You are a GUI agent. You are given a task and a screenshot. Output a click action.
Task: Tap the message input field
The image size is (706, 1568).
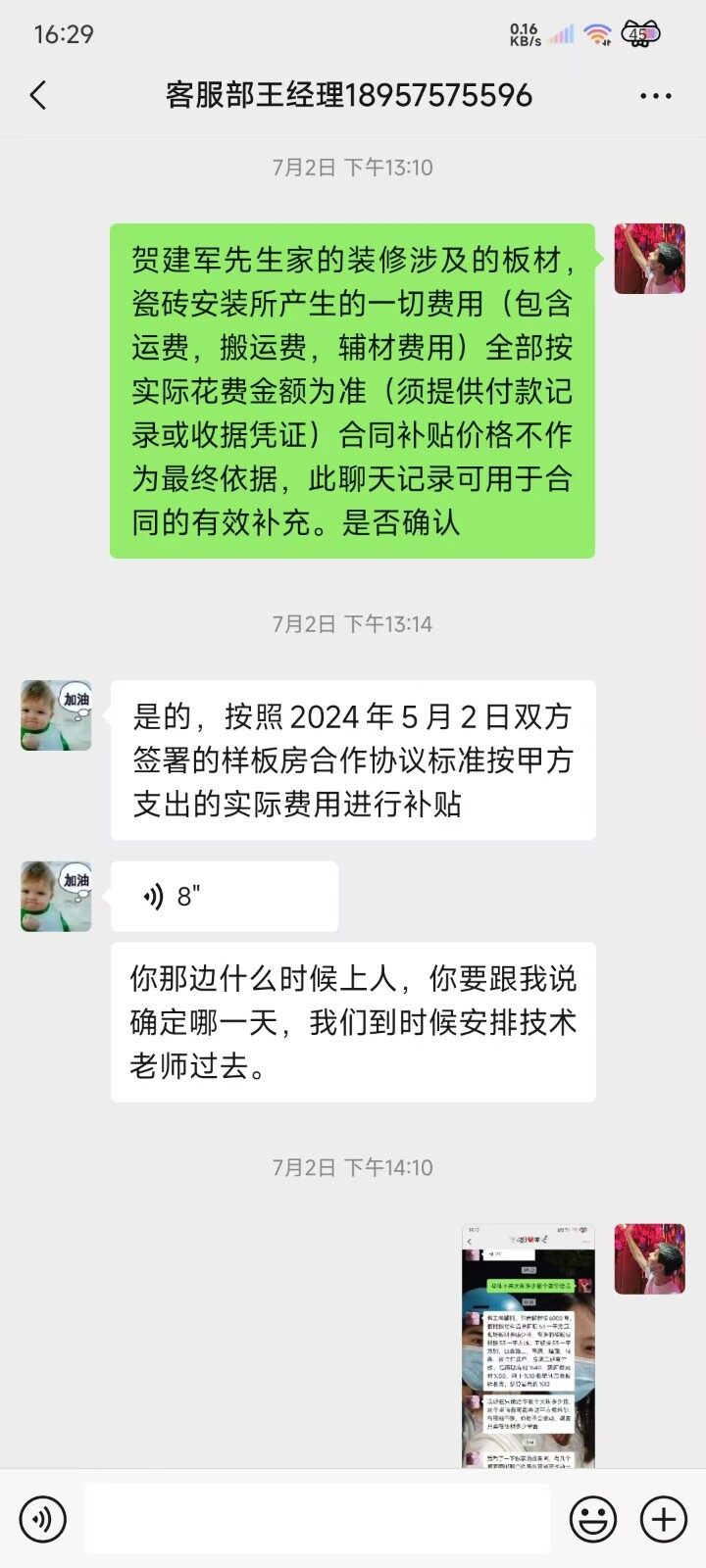(317, 1519)
